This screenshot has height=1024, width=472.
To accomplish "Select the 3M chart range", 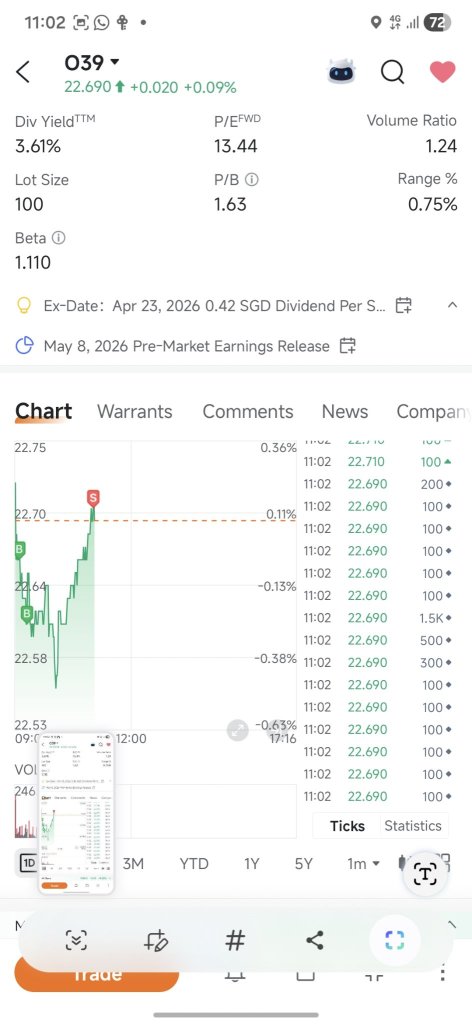I will [133, 863].
